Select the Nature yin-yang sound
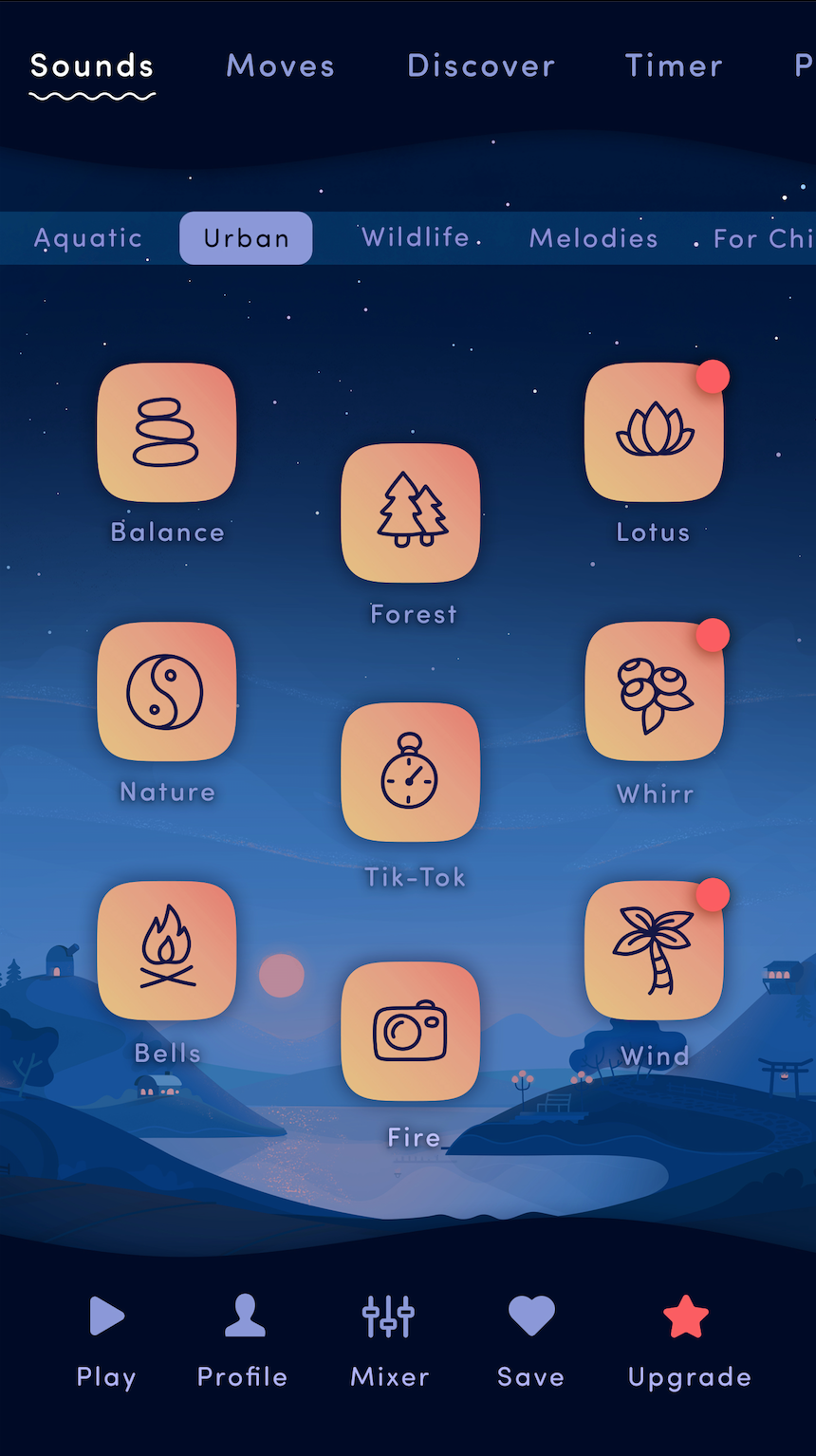 tap(167, 692)
